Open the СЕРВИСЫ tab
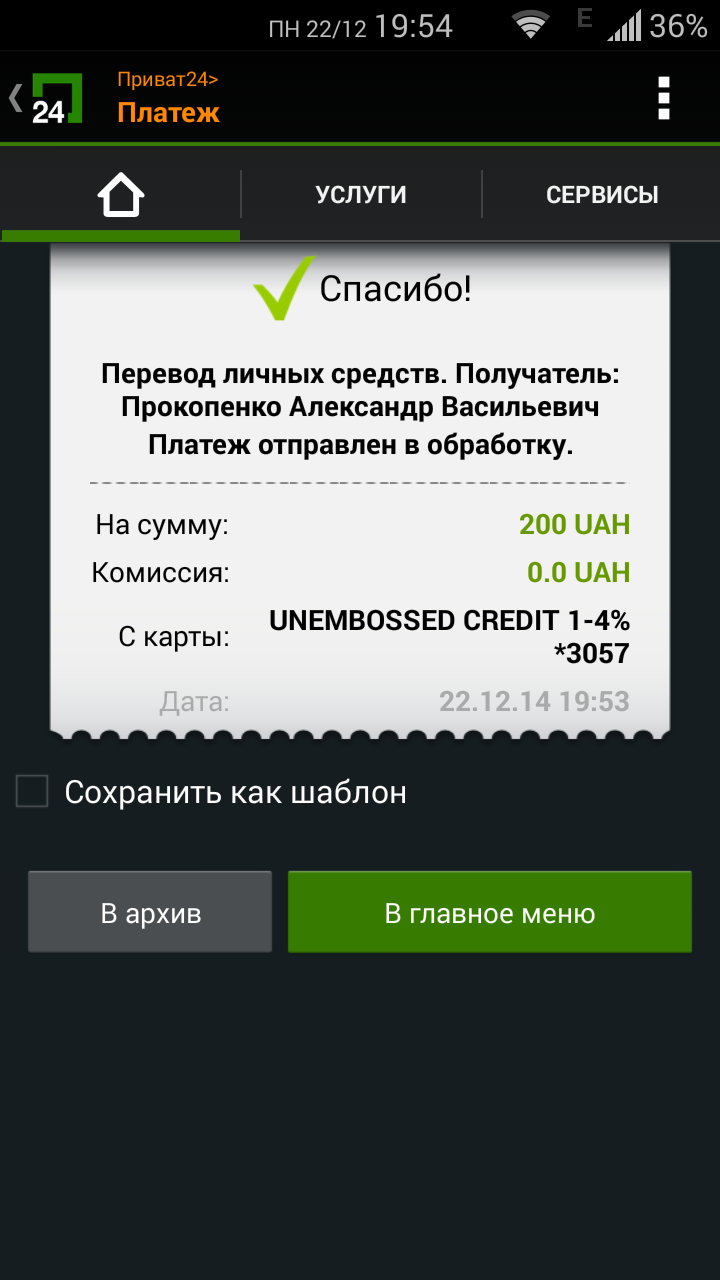The width and height of the screenshot is (720, 1280). [x=602, y=195]
